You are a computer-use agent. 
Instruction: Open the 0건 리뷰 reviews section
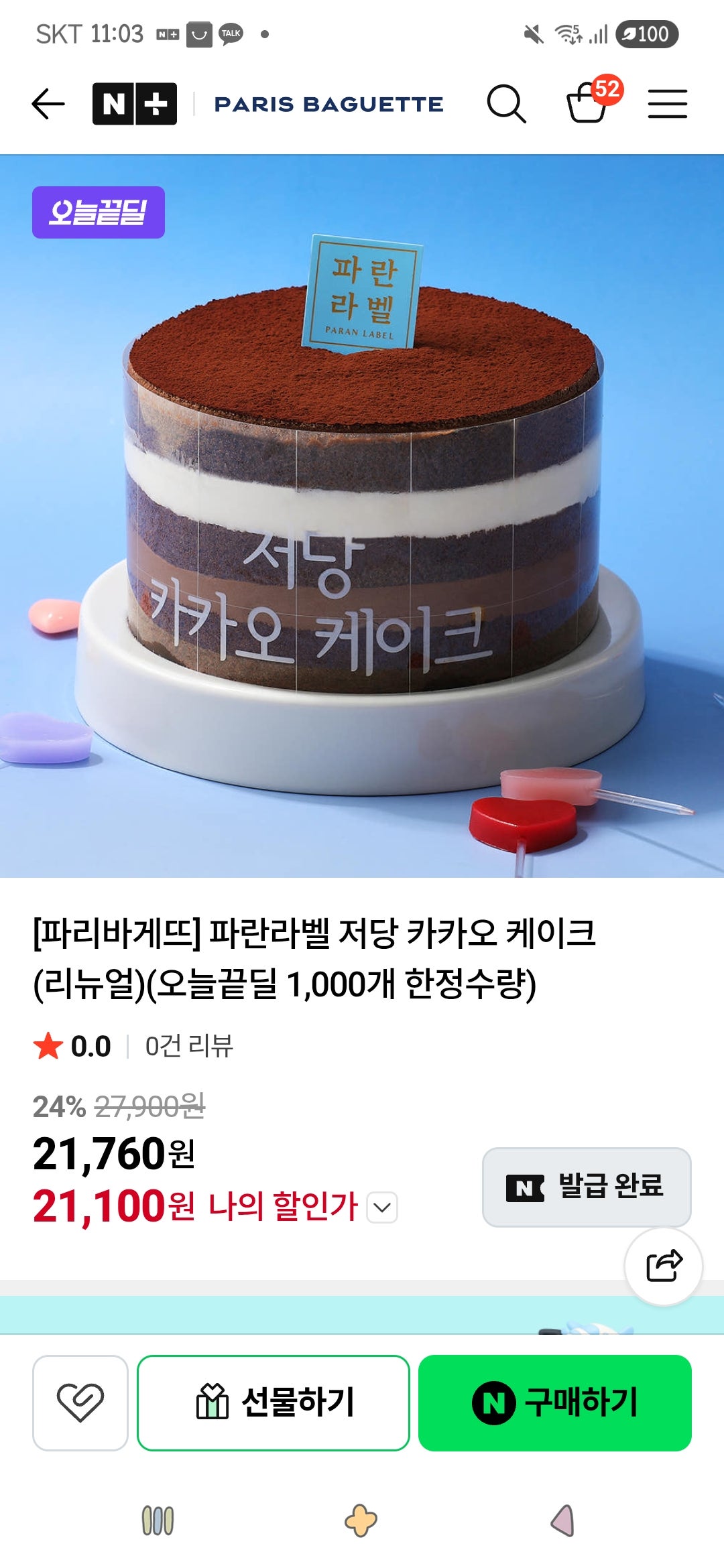pos(189,1045)
